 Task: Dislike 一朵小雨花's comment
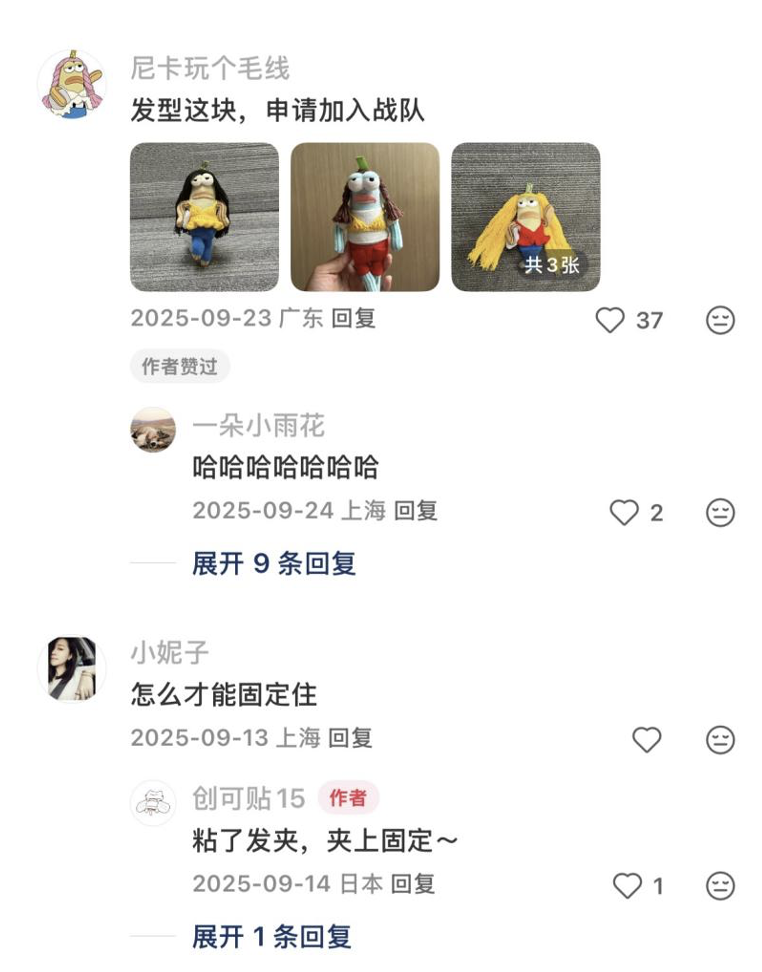pos(720,513)
